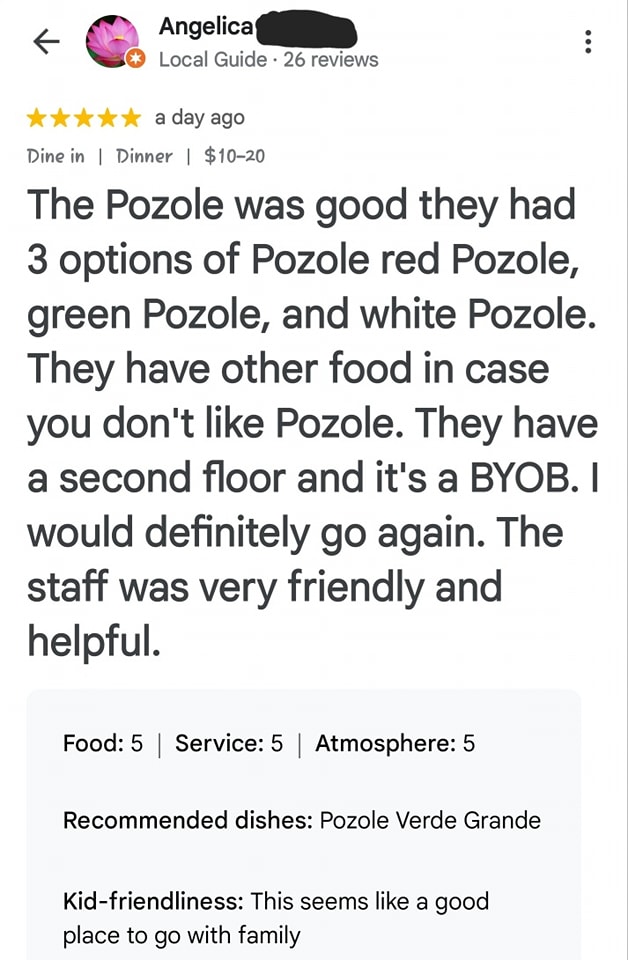Open the three-dot overflow menu
The height and width of the screenshot is (960, 628).
588,42
